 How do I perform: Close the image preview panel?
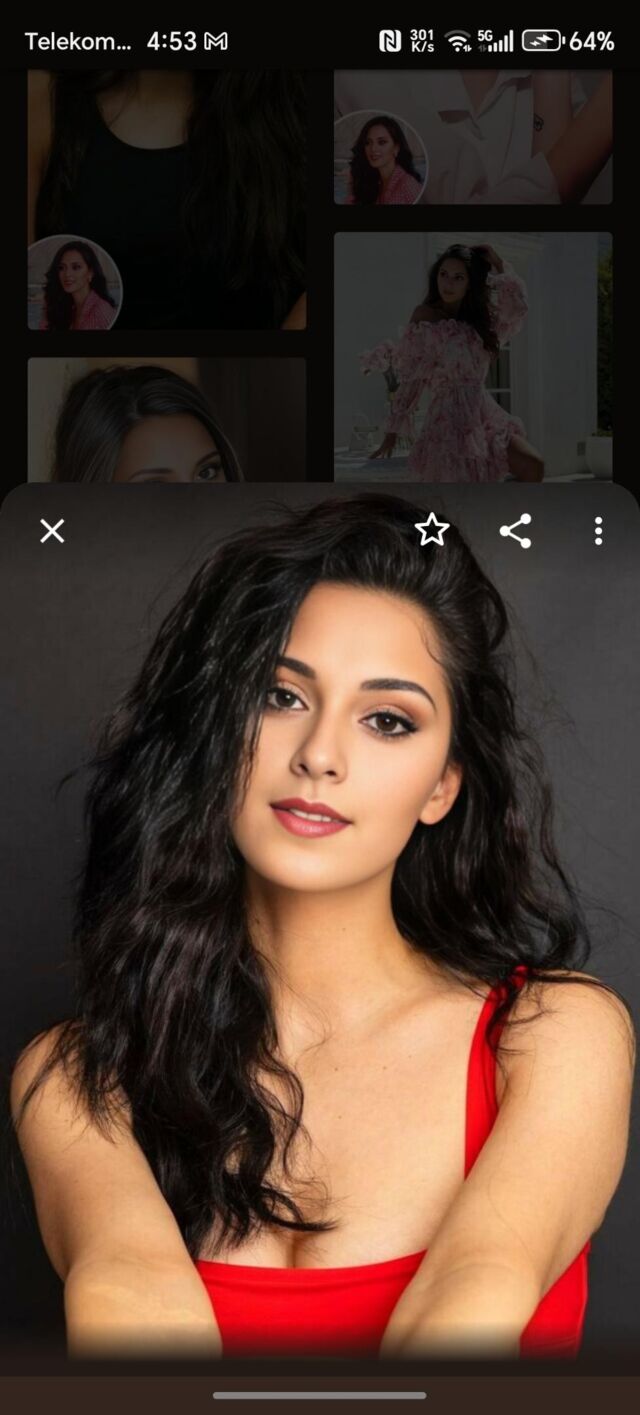click(52, 531)
